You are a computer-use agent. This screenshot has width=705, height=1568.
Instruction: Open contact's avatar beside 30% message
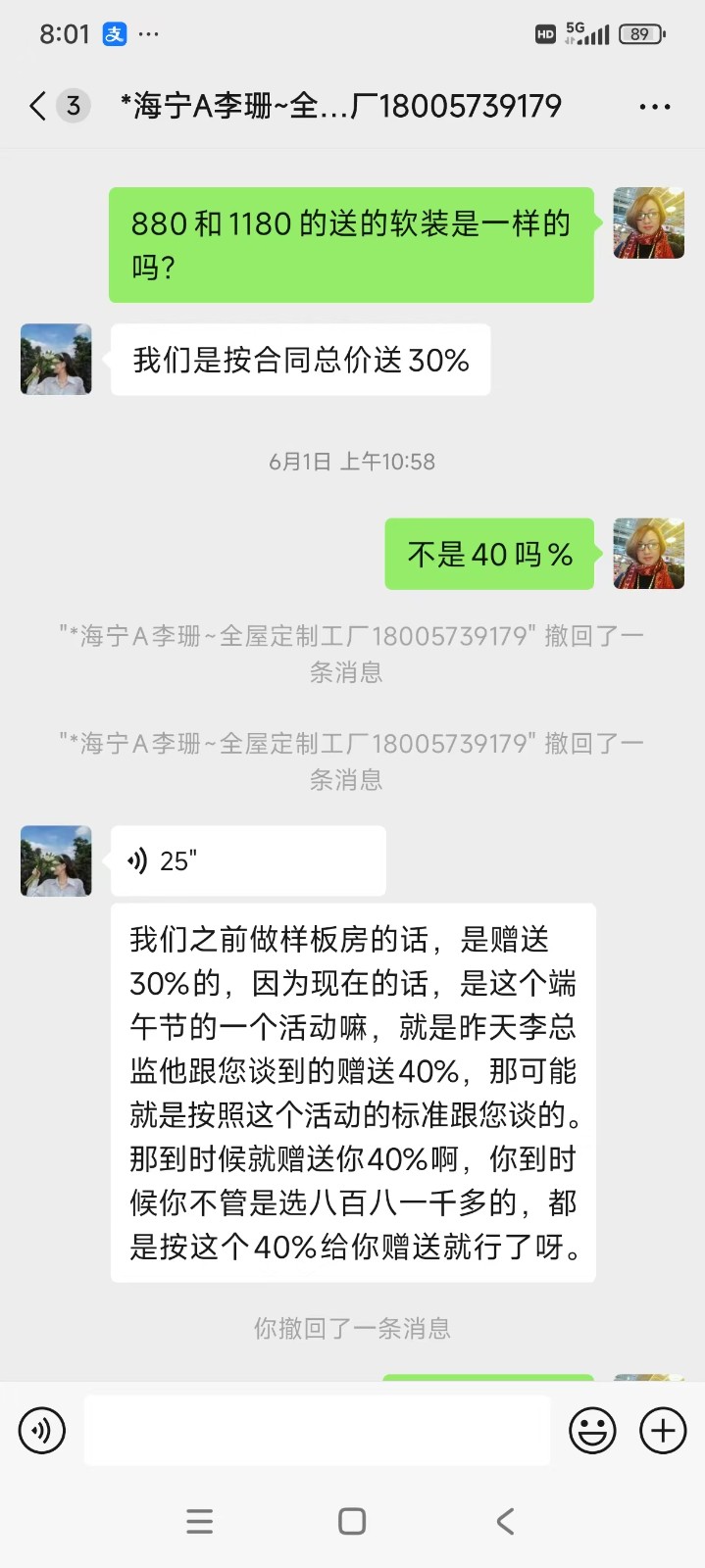coord(56,360)
